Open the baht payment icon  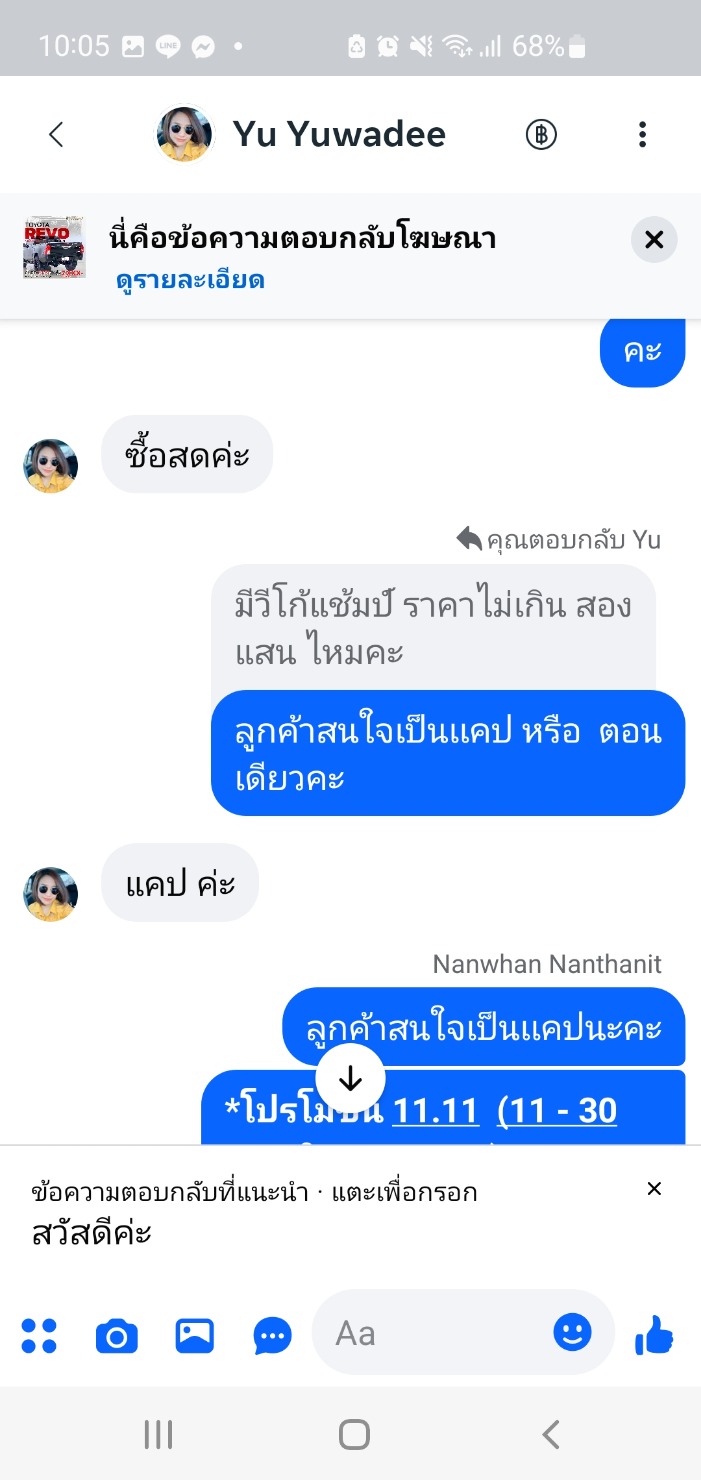click(x=541, y=134)
